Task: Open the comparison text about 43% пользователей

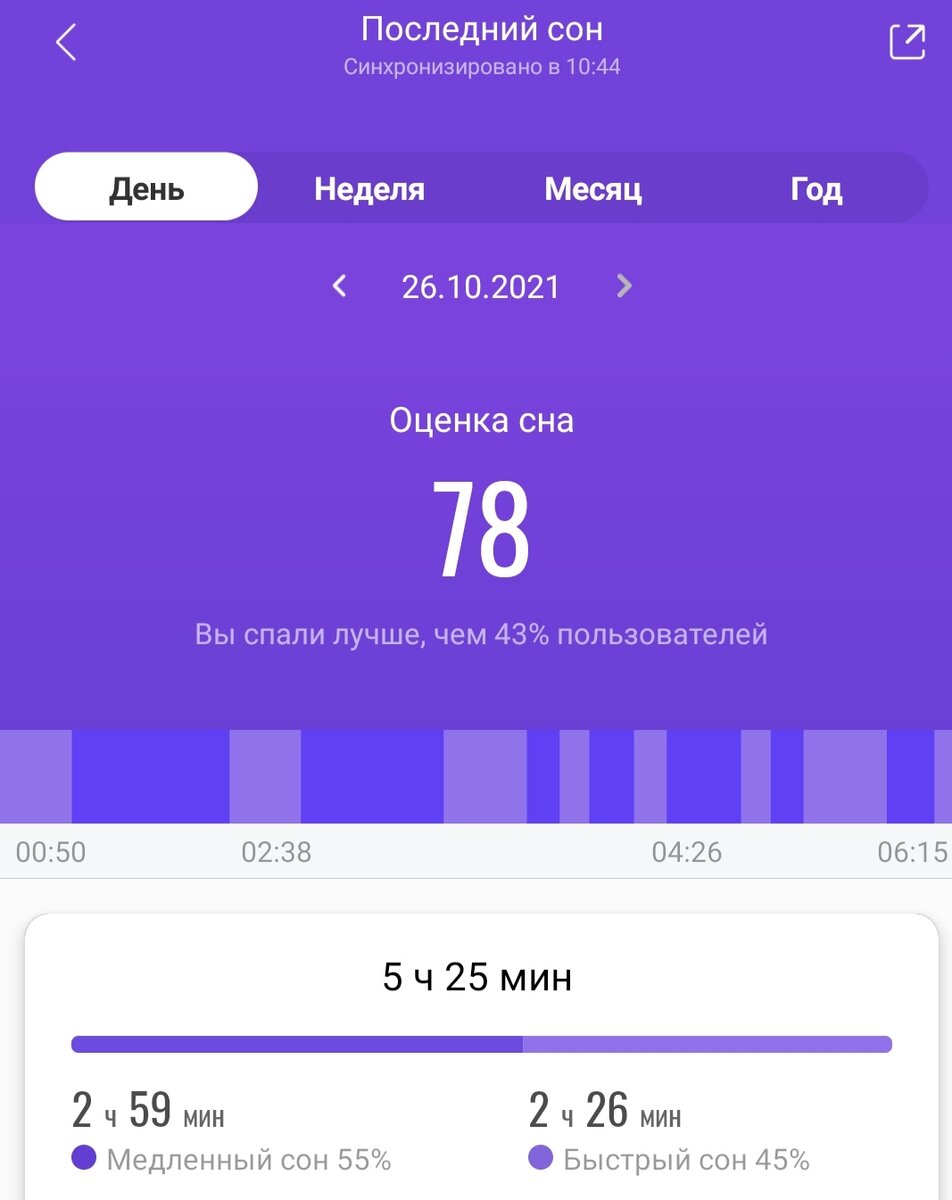Action: click(x=481, y=634)
